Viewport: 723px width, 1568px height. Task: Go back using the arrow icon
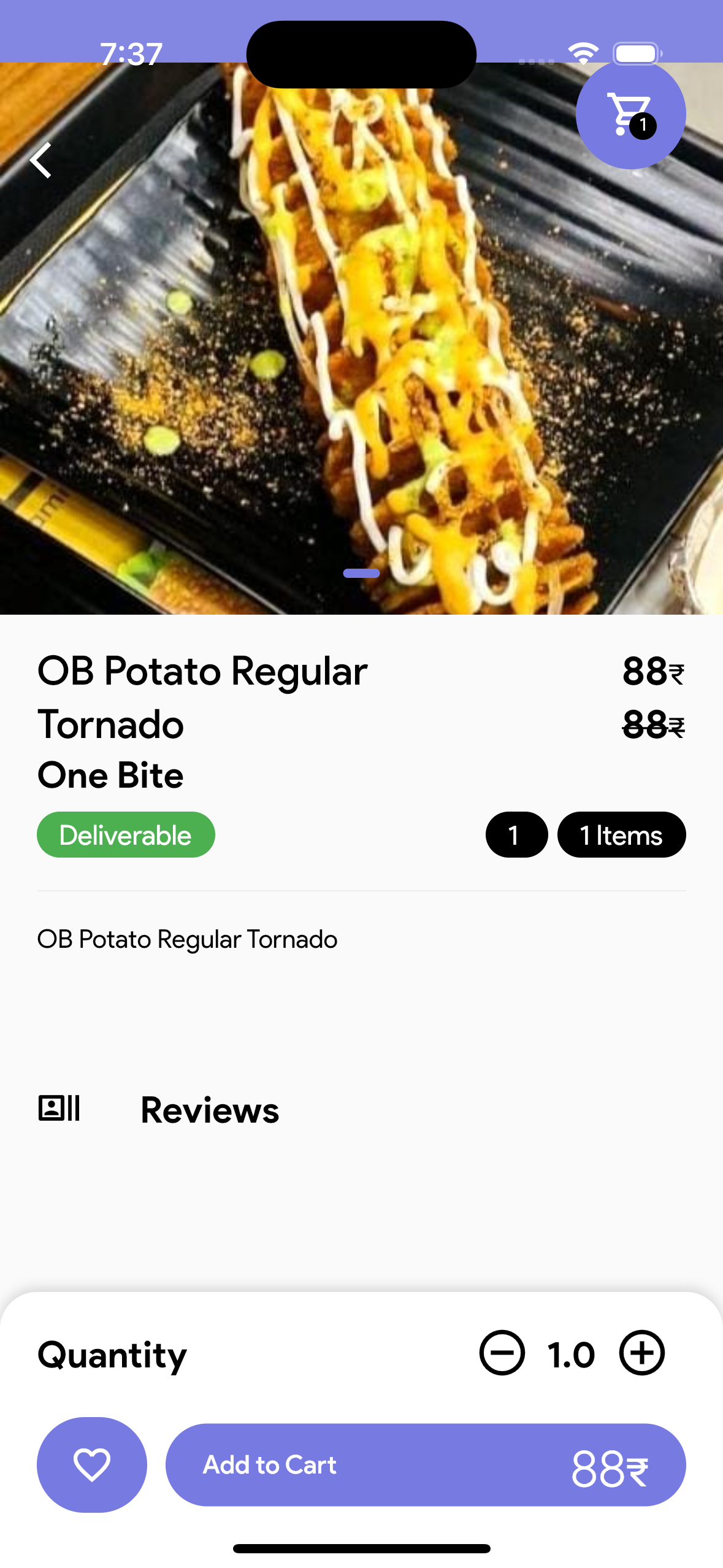[x=40, y=161]
